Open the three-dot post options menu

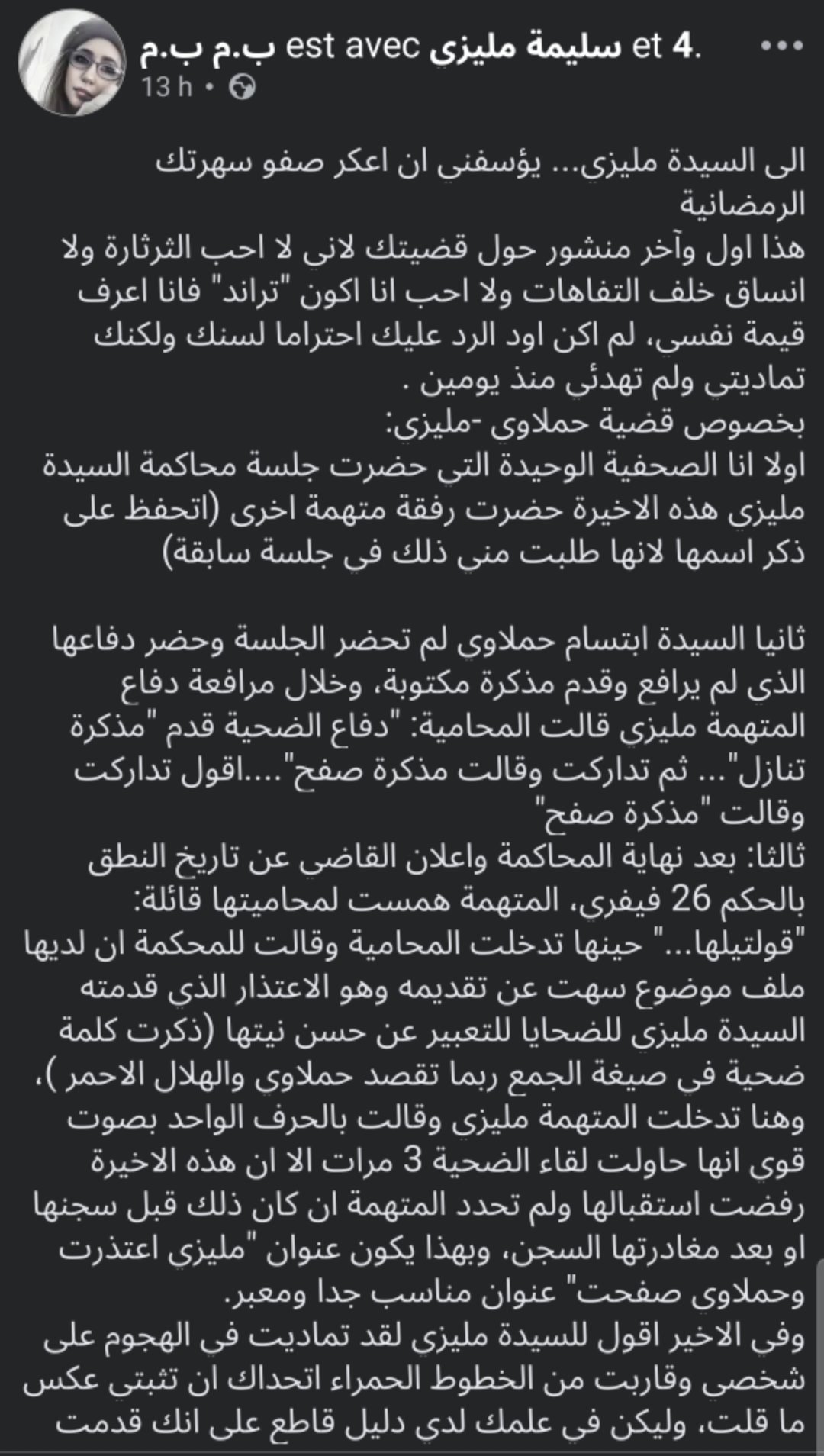point(782,46)
